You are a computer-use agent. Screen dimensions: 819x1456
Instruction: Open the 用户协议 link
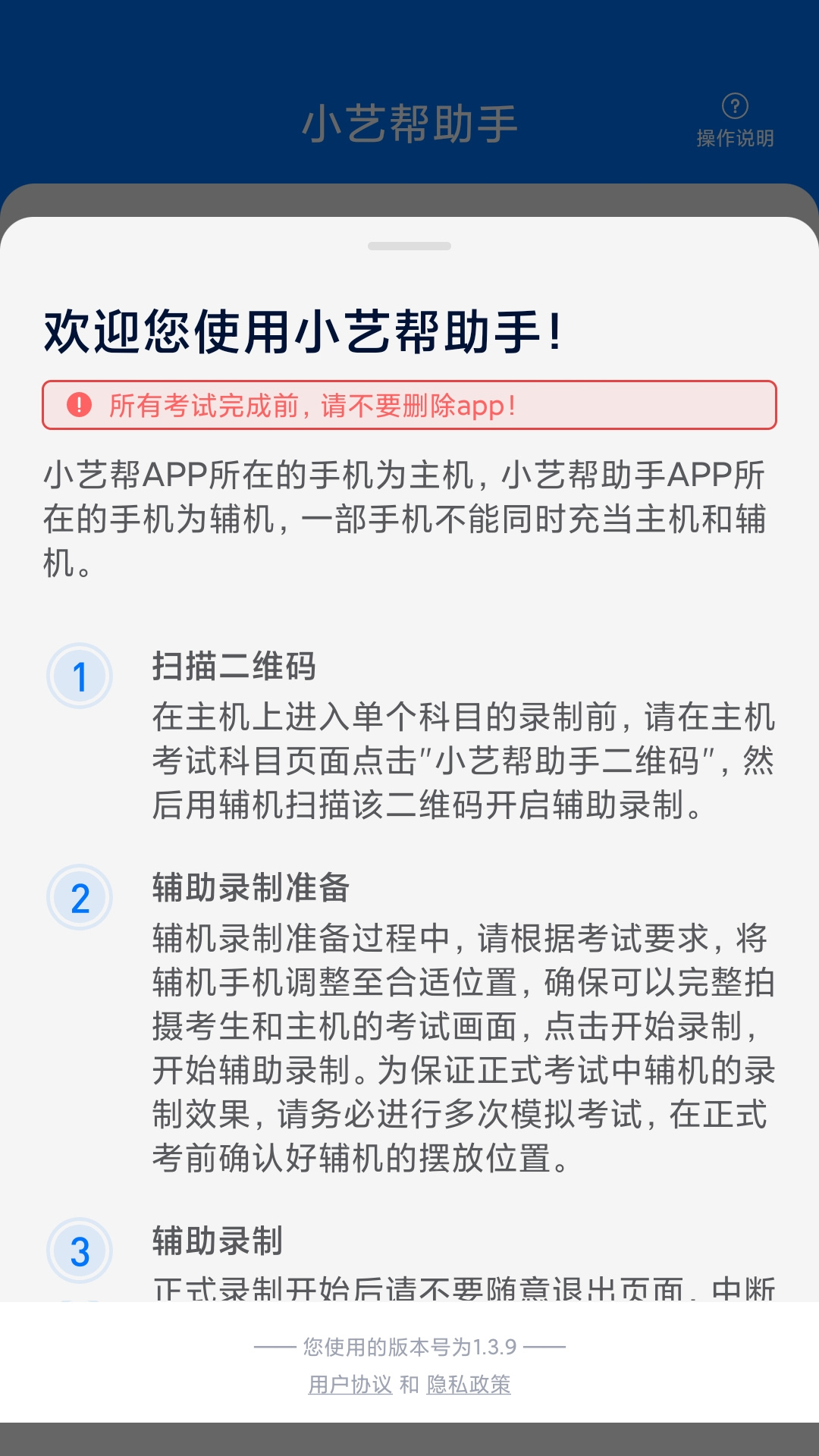pyautogui.click(x=350, y=1385)
